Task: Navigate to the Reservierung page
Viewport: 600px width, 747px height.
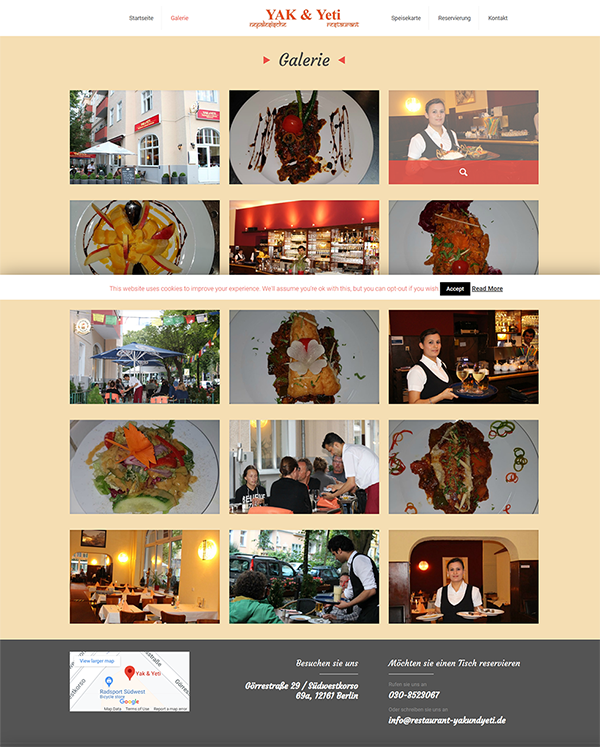Action: coord(454,18)
